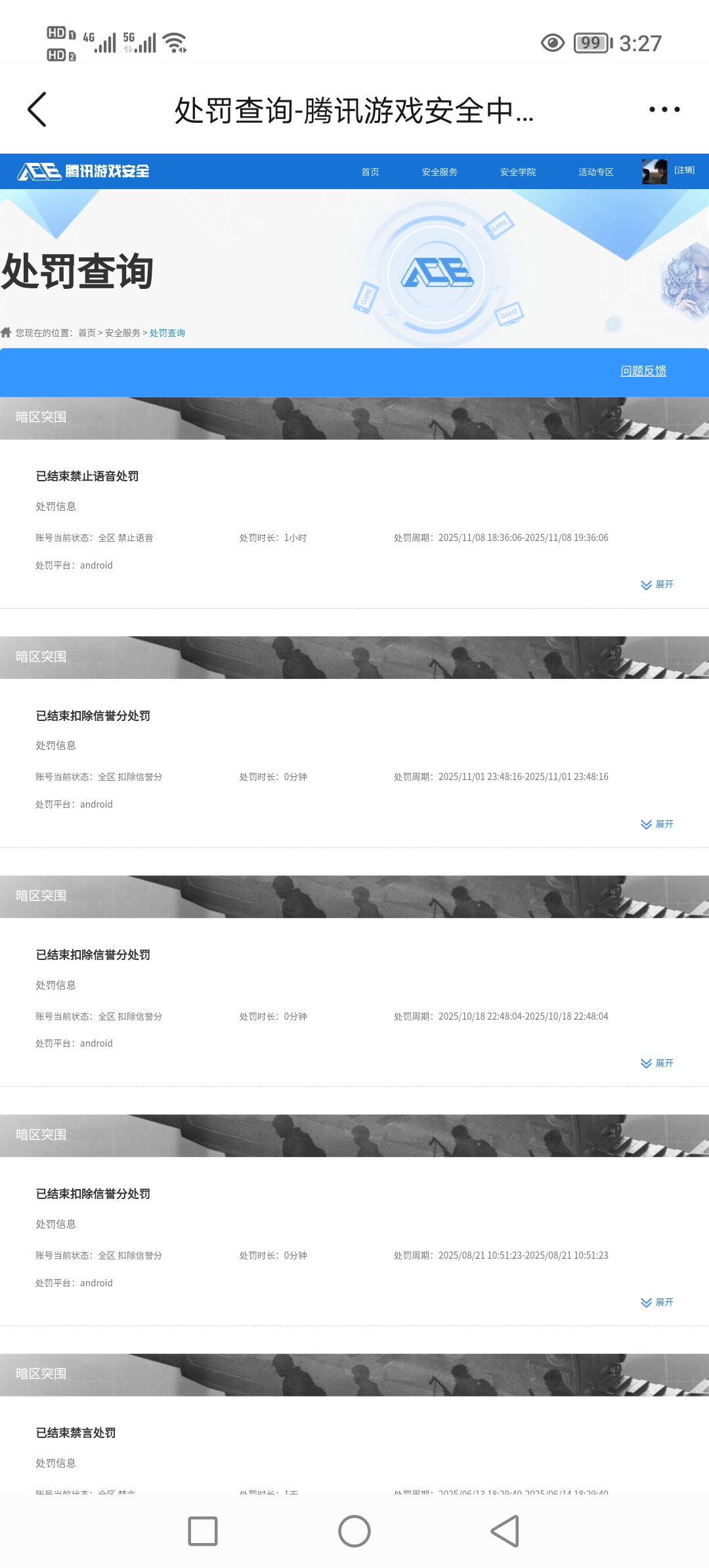Expand the 禁止语音处罚 record details
709x1568 pixels.
click(x=657, y=584)
